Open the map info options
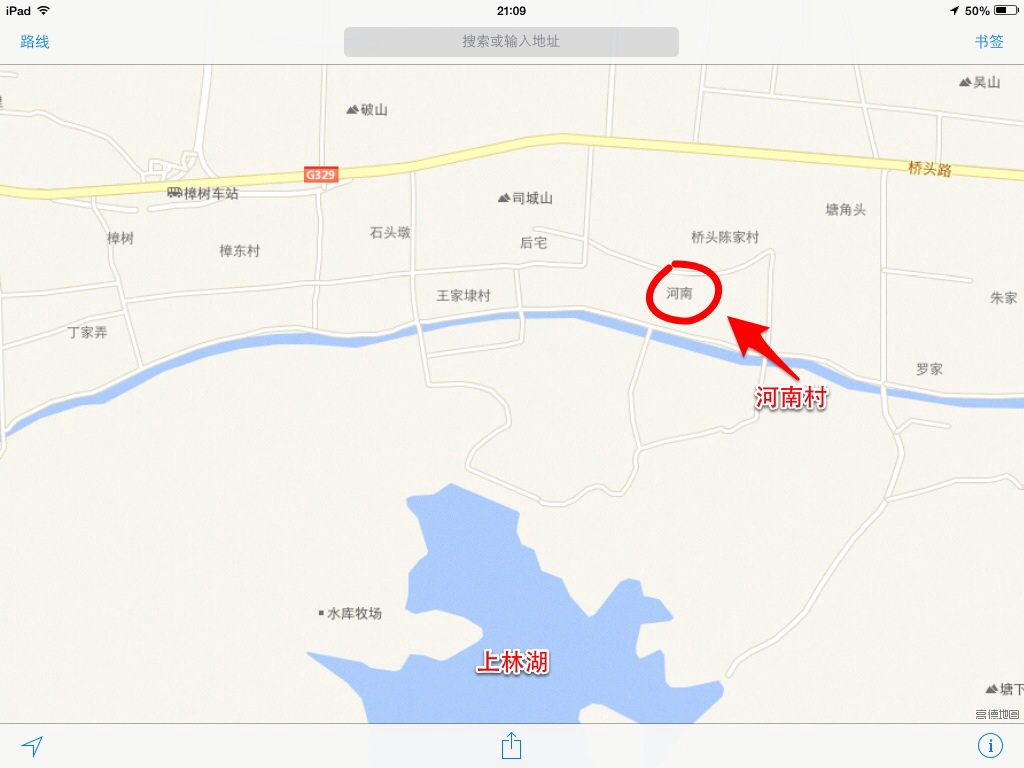Viewport: 1024px width, 768px height. pyautogui.click(x=990, y=746)
